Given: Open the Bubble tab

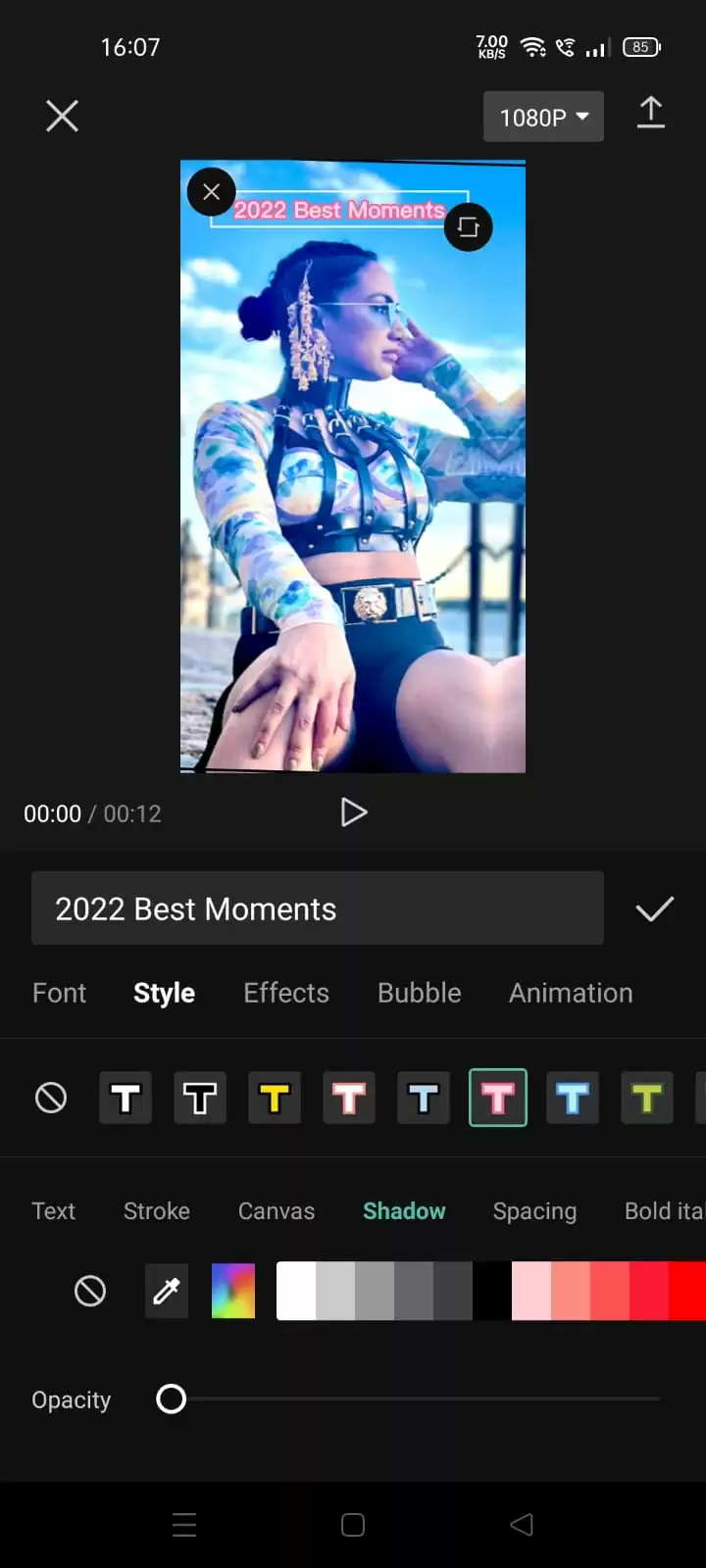Looking at the screenshot, I should [420, 993].
